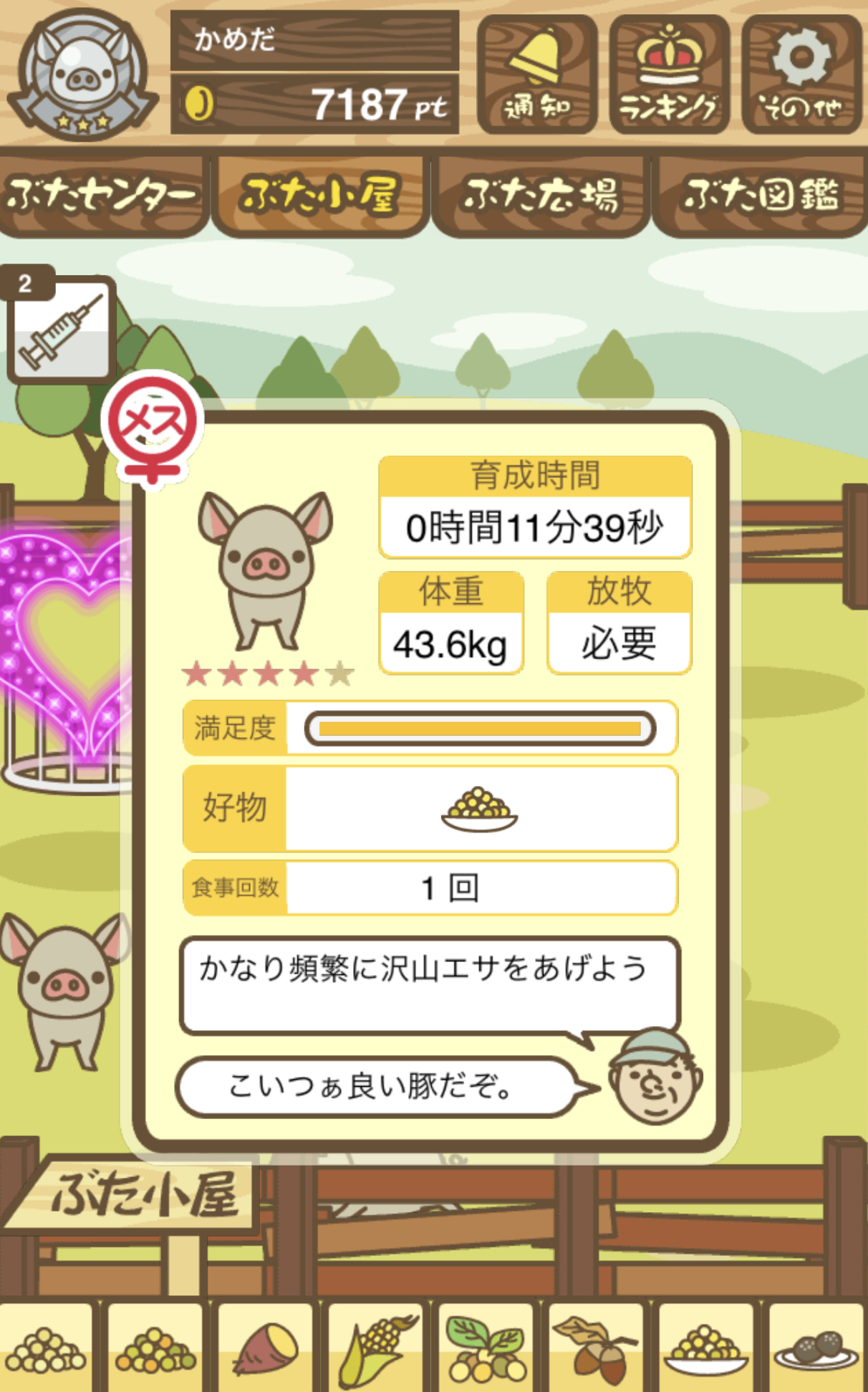
Task: Open the その他 settings gear
Action: pos(801,75)
